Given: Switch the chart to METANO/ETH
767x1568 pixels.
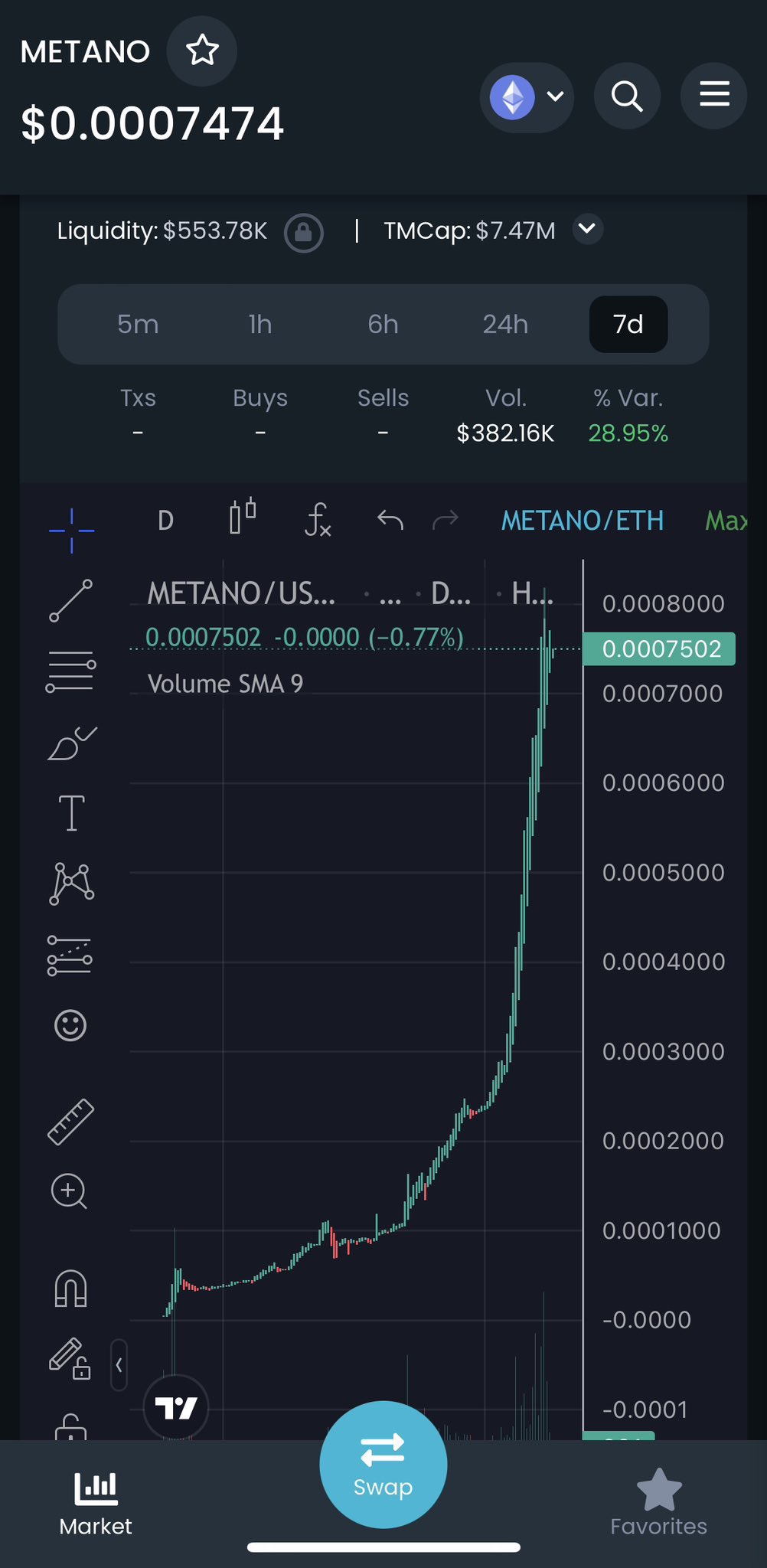Looking at the screenshot, I should pos(582,521).
